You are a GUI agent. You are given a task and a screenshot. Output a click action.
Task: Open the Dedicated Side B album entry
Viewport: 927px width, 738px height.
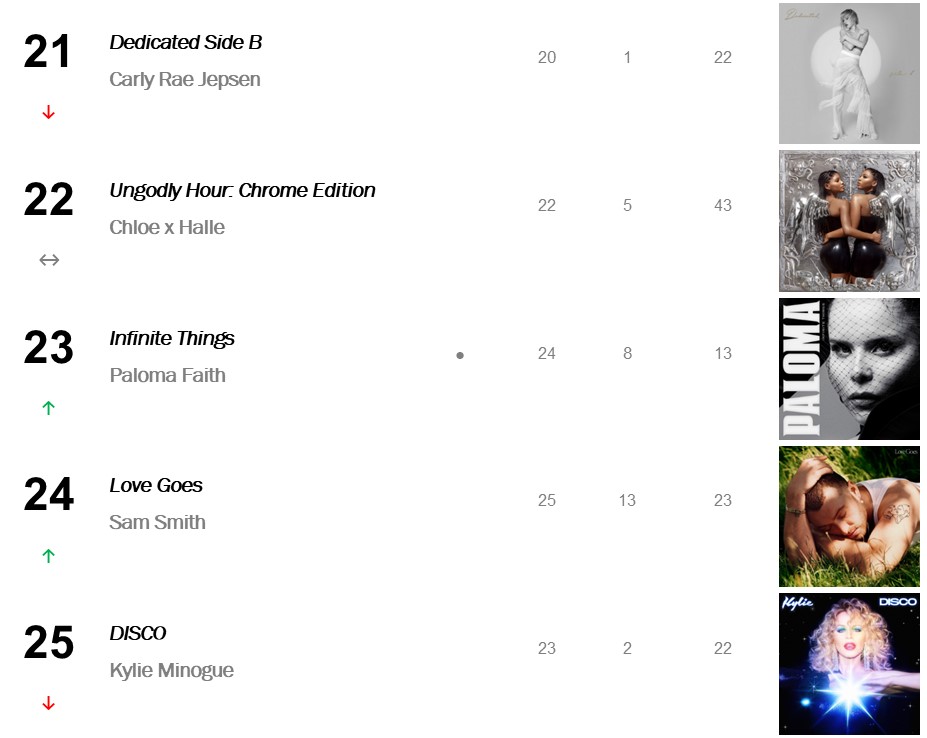[186, 43]
